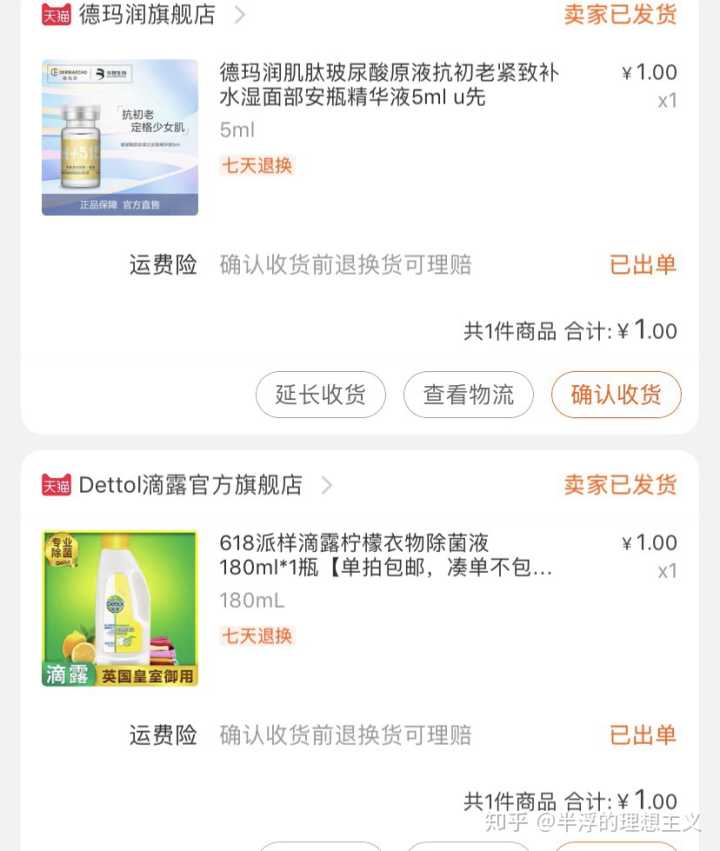Open the 德玛润旗舰店 store page

coord(146,15)
